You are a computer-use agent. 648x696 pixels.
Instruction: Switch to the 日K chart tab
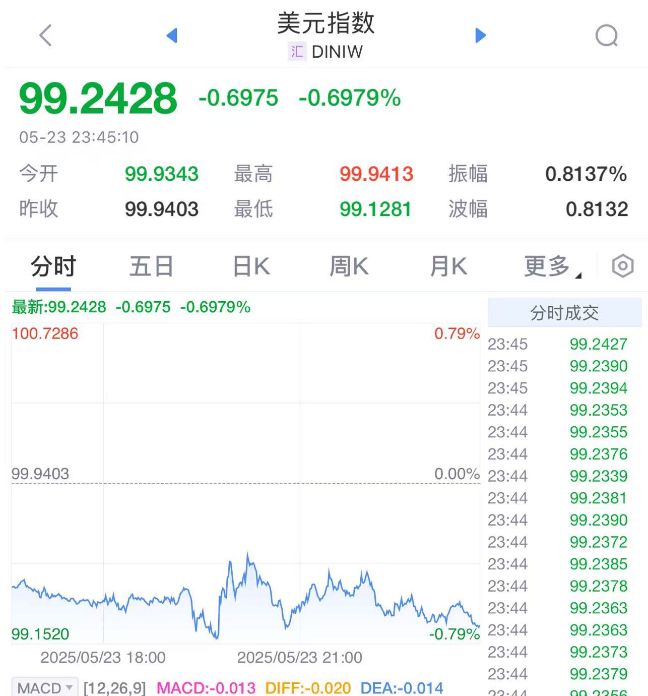[x=250, y=266]
